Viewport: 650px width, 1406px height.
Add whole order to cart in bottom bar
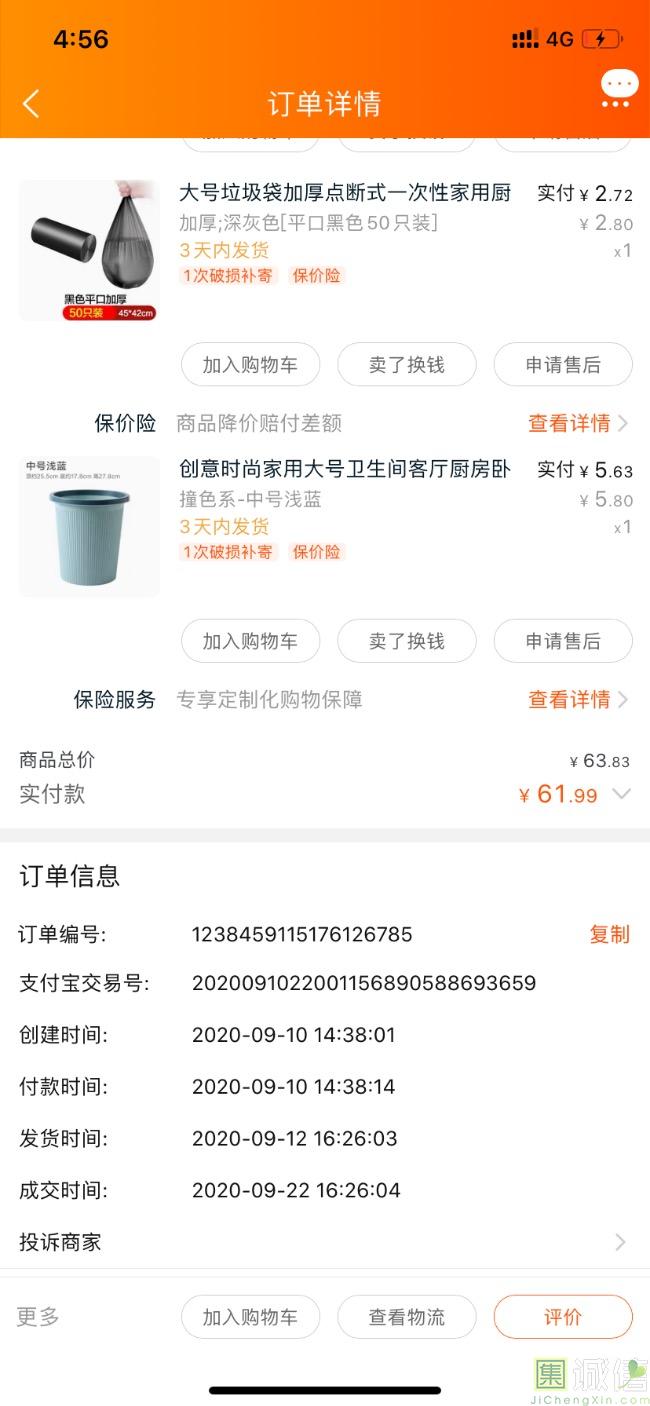[250, 1317]
